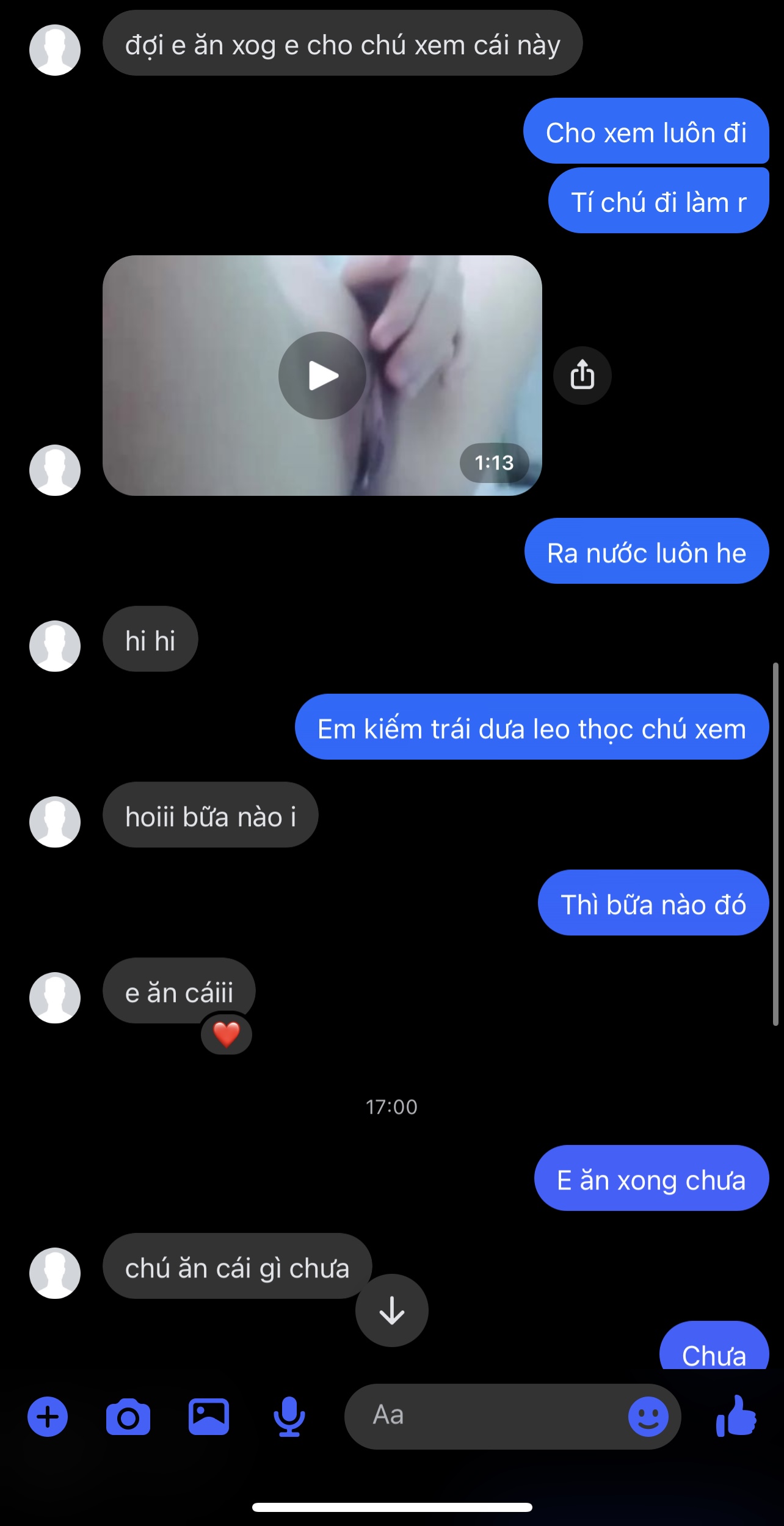Open the camera to take a photo

pyautogui.click(x=128, y=1417)
